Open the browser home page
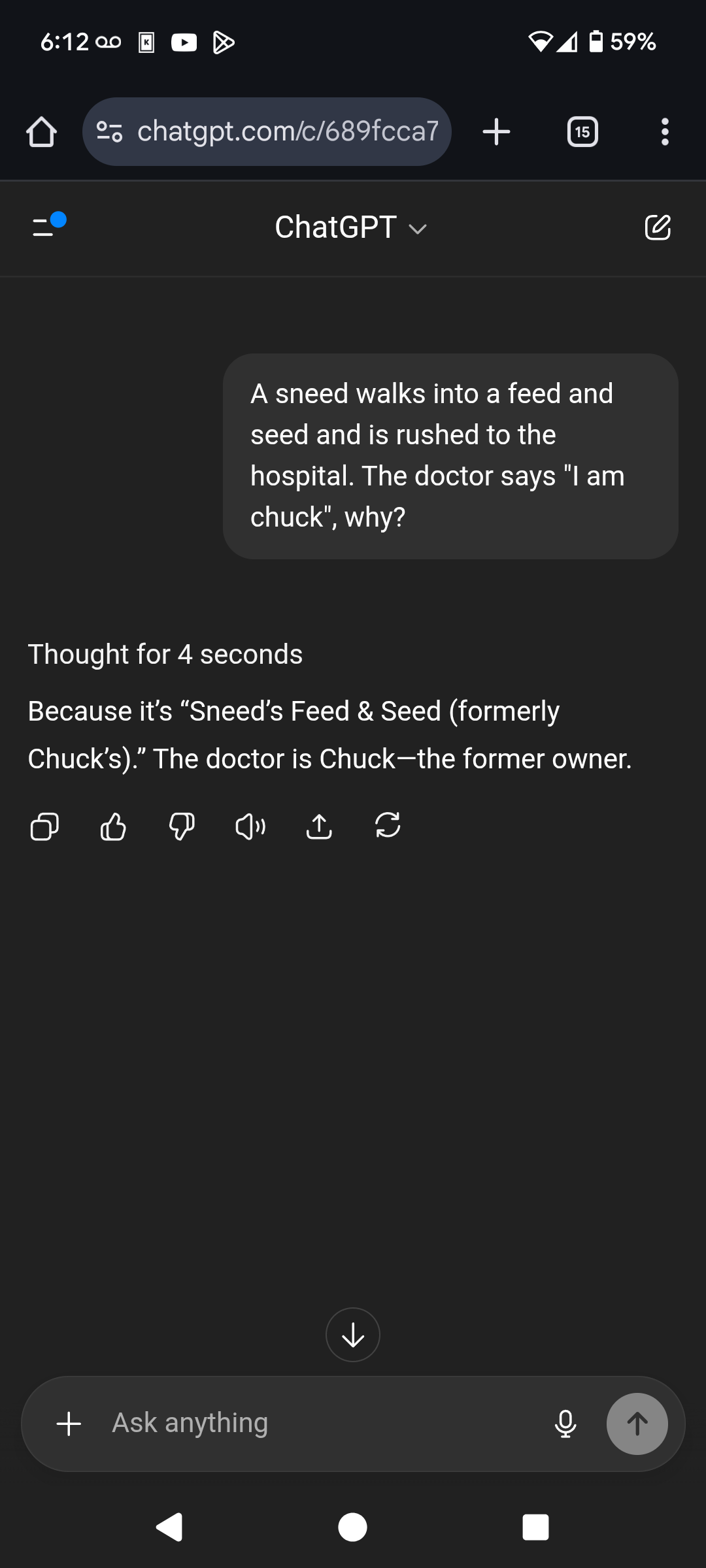 pos(41,132)
